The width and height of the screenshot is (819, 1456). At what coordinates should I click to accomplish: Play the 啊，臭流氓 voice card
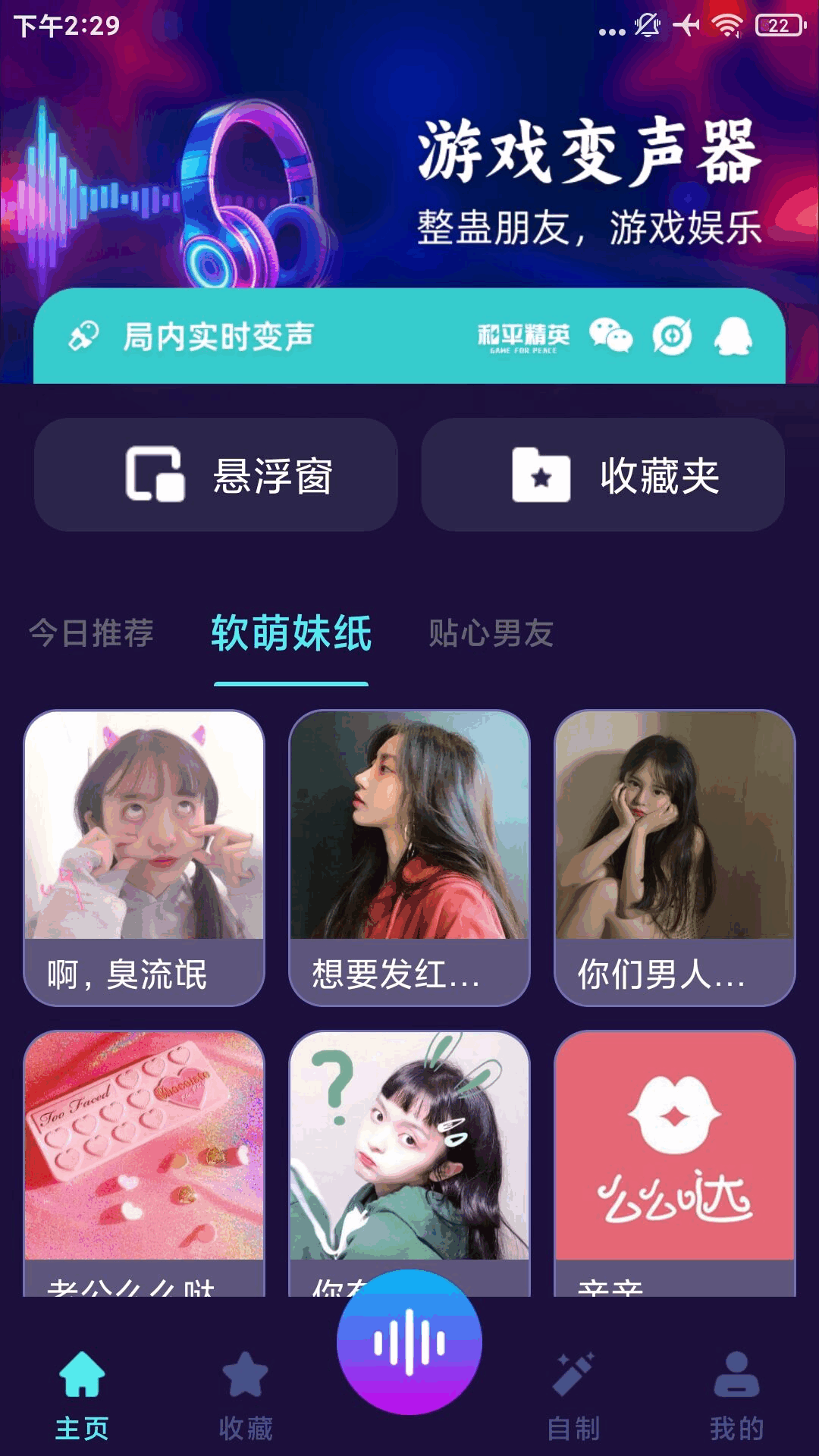point(144,857)
